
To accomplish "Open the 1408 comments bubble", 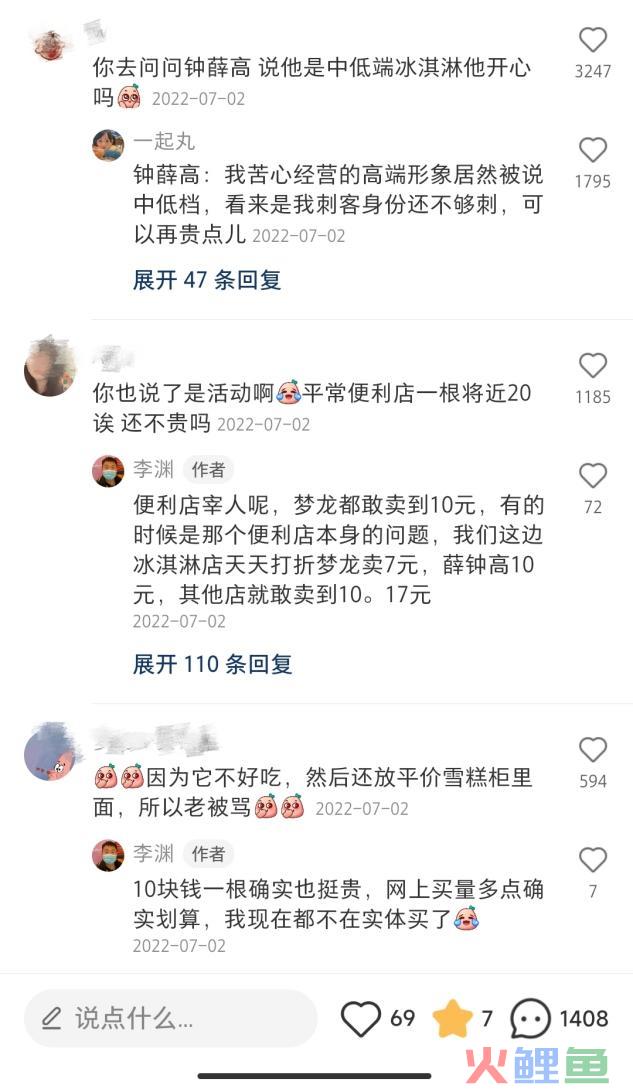I will [530, 1019].
